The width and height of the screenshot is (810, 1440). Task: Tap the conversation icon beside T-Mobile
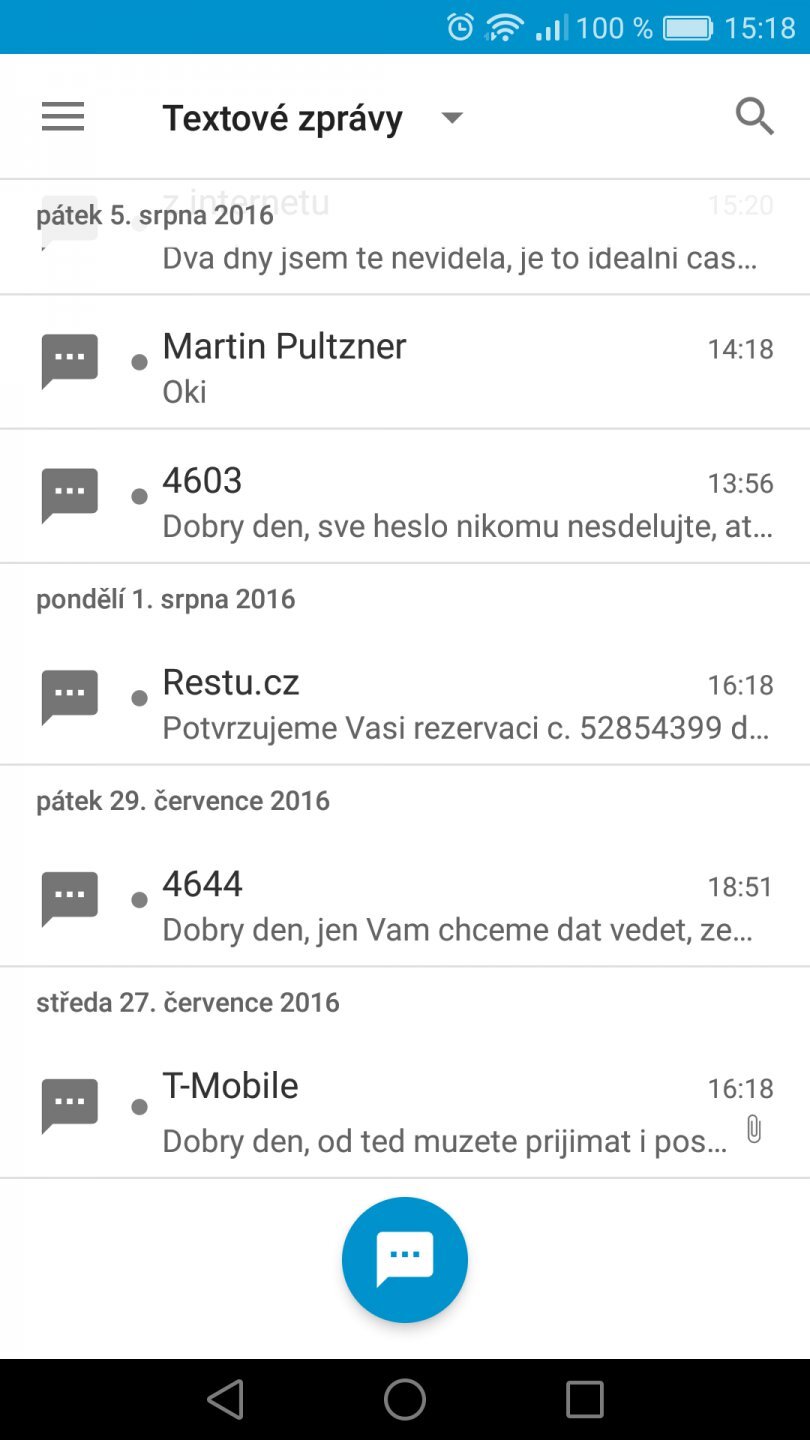[x=68, y=1103]
